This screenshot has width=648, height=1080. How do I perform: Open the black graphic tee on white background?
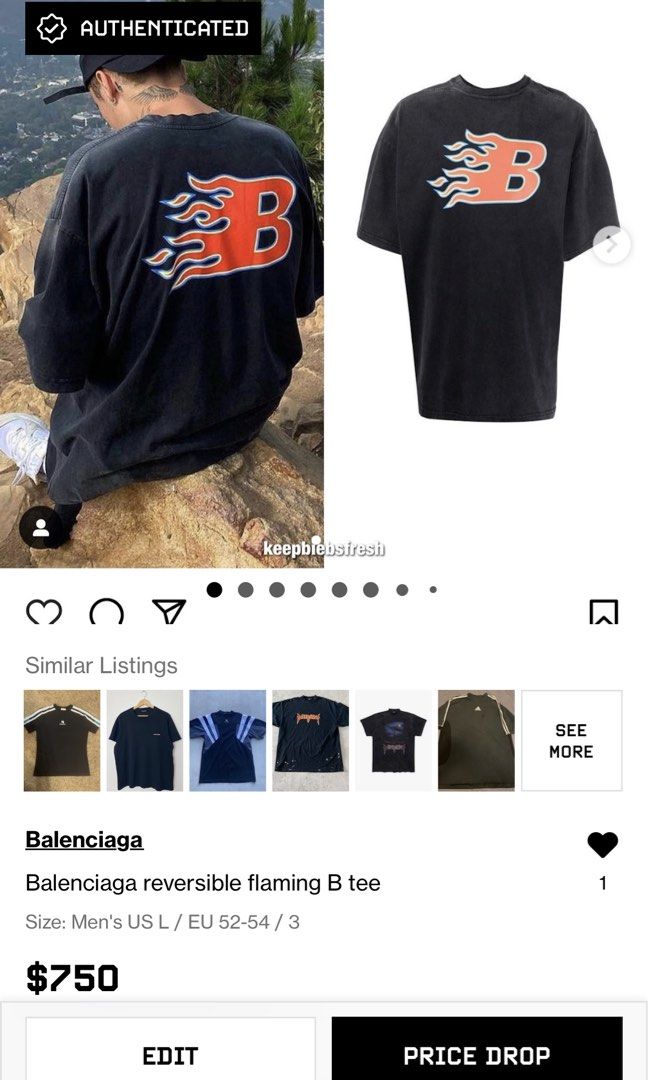(393, 740)
